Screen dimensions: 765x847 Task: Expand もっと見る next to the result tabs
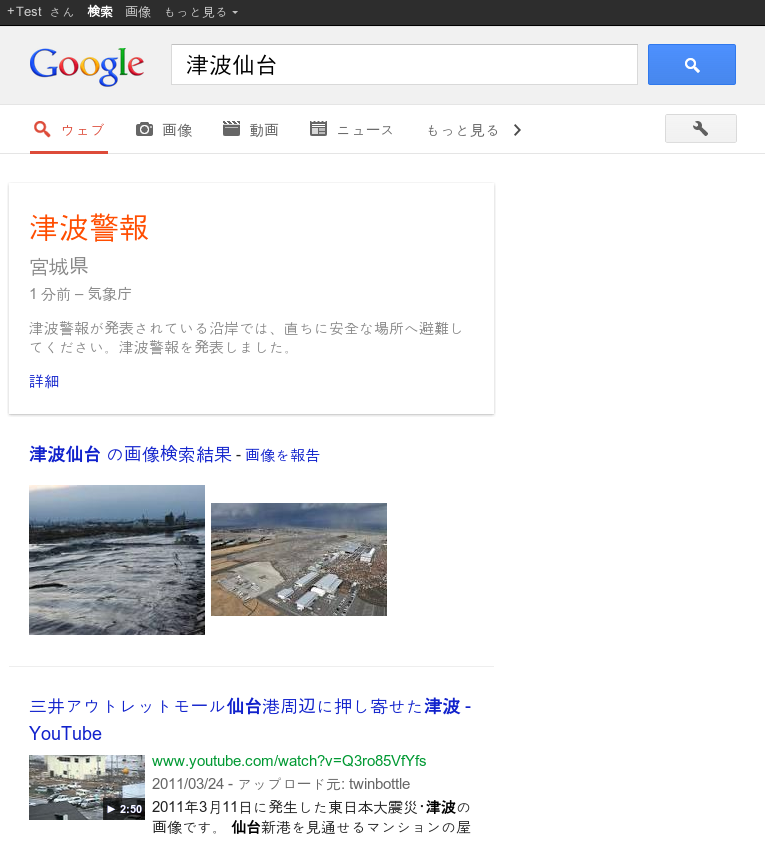click(x=473, y=130)
